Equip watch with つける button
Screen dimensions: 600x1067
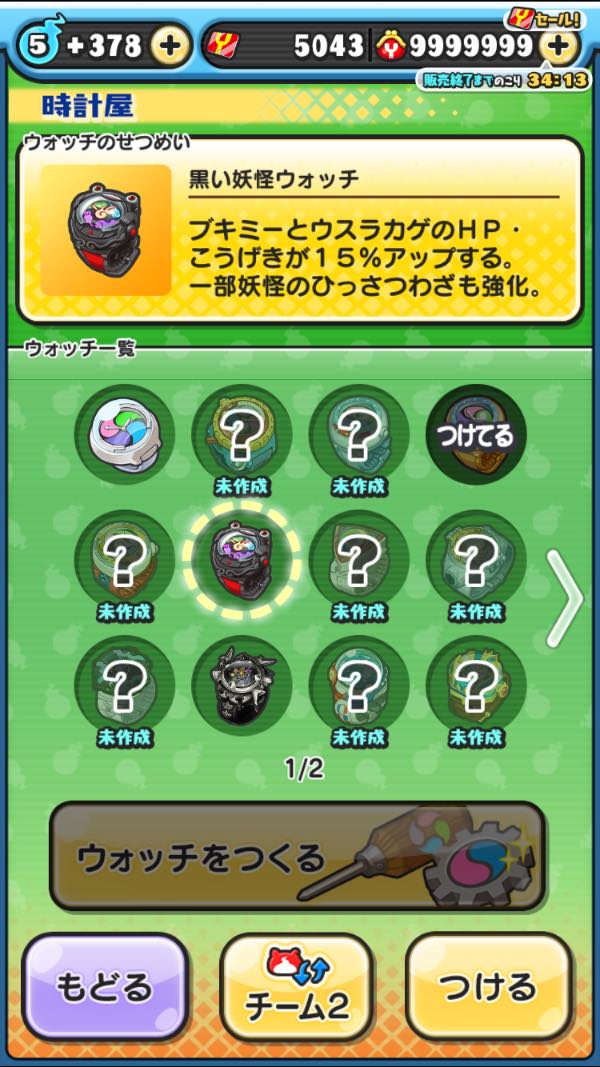pos(487,987)
